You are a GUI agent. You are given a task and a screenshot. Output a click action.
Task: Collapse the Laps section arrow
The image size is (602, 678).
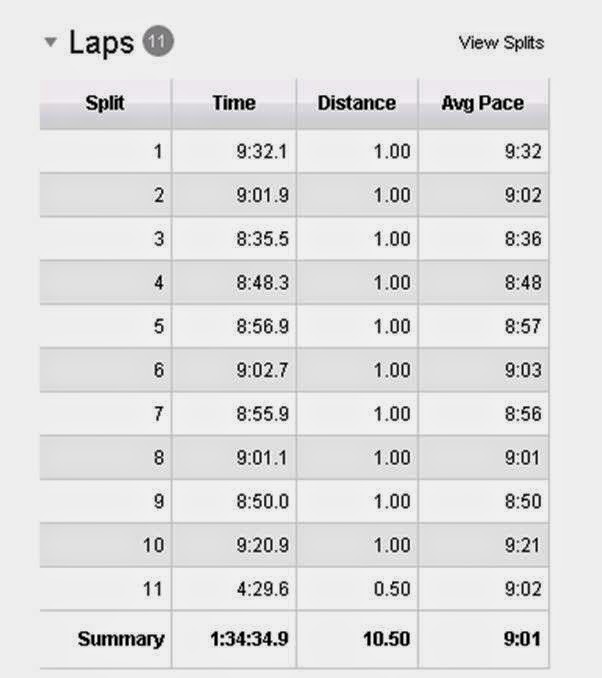click(x=51, y=42)
